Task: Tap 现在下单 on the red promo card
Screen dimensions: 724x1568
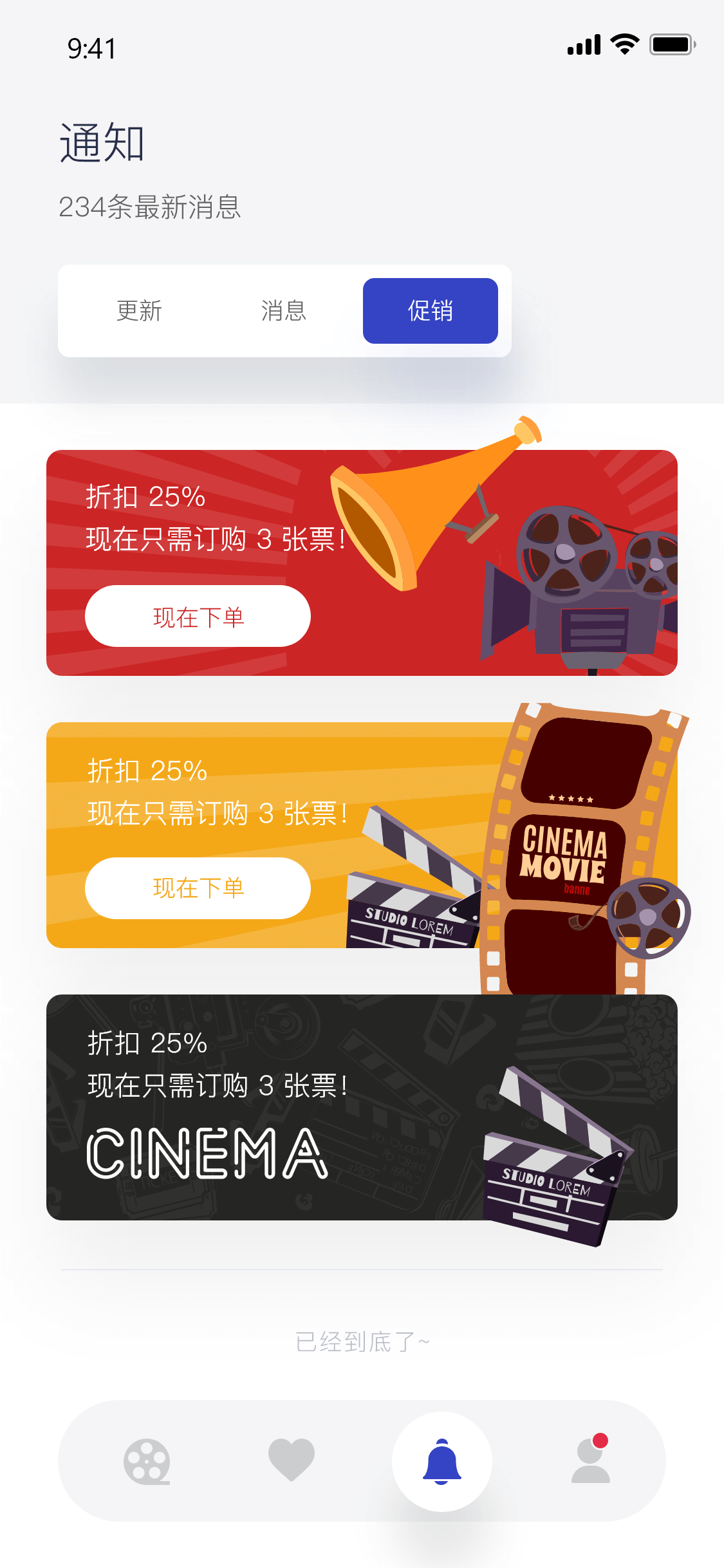Action: click(x=198, y=617)
